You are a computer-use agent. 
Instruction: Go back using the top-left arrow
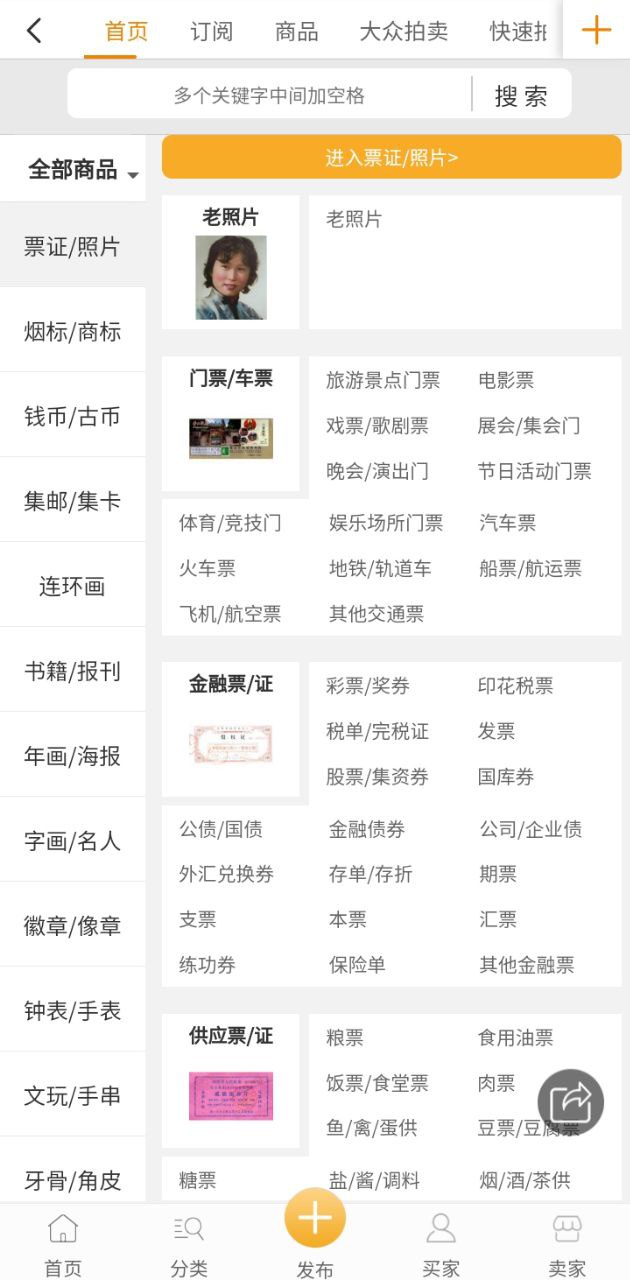(34, 30)
